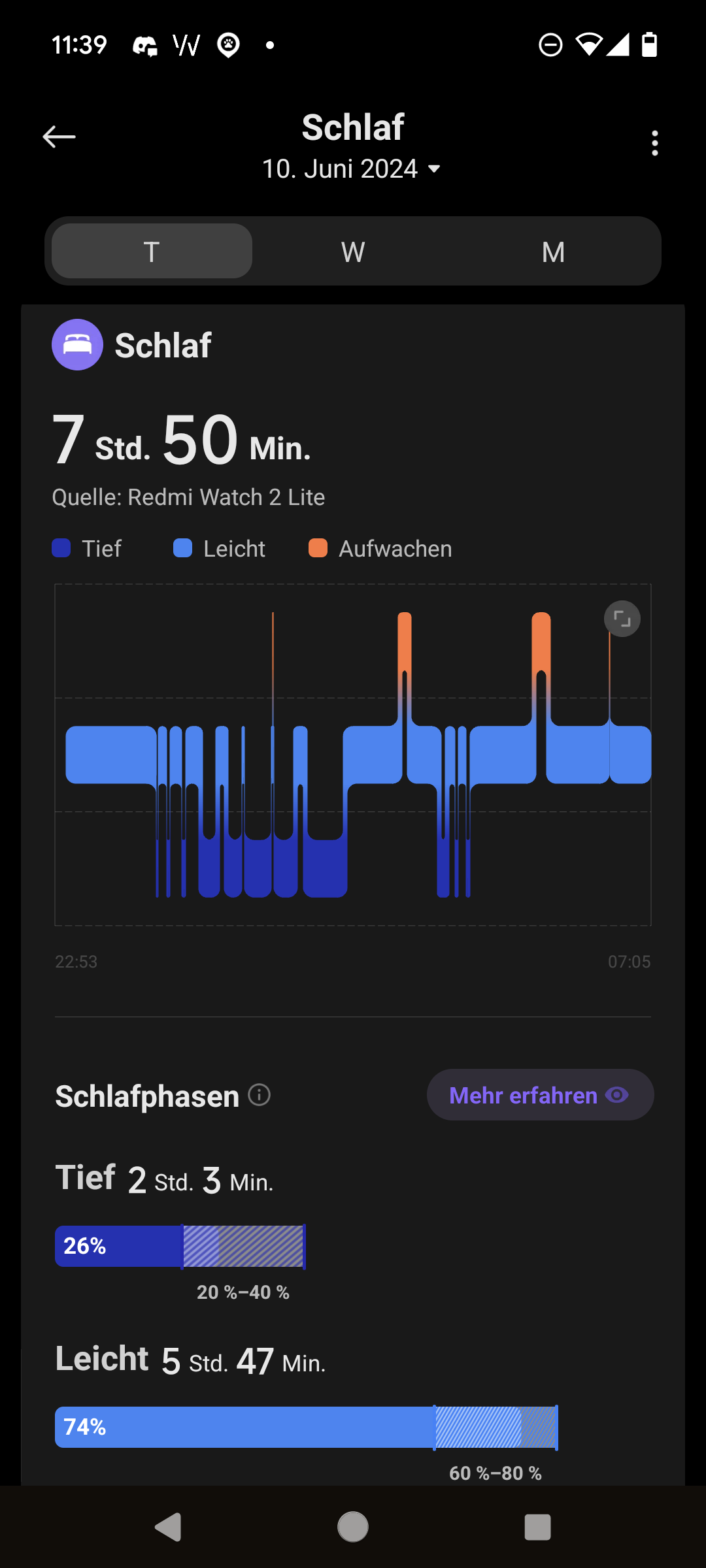Viewport: 706px width, 1568px height.
Task: Select the T day view tab
Action: [152, 252]
